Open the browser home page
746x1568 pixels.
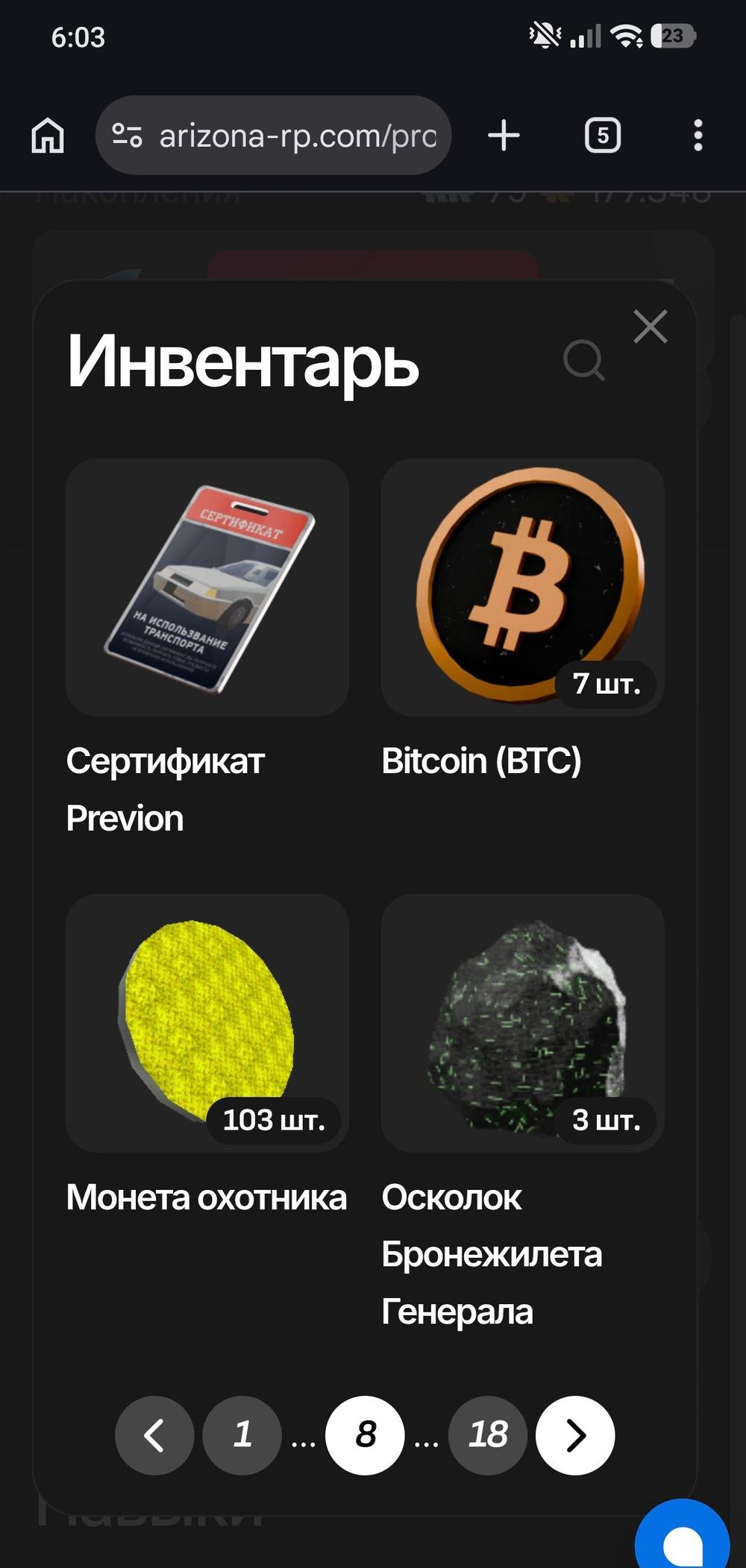click(x=48, y=136)
